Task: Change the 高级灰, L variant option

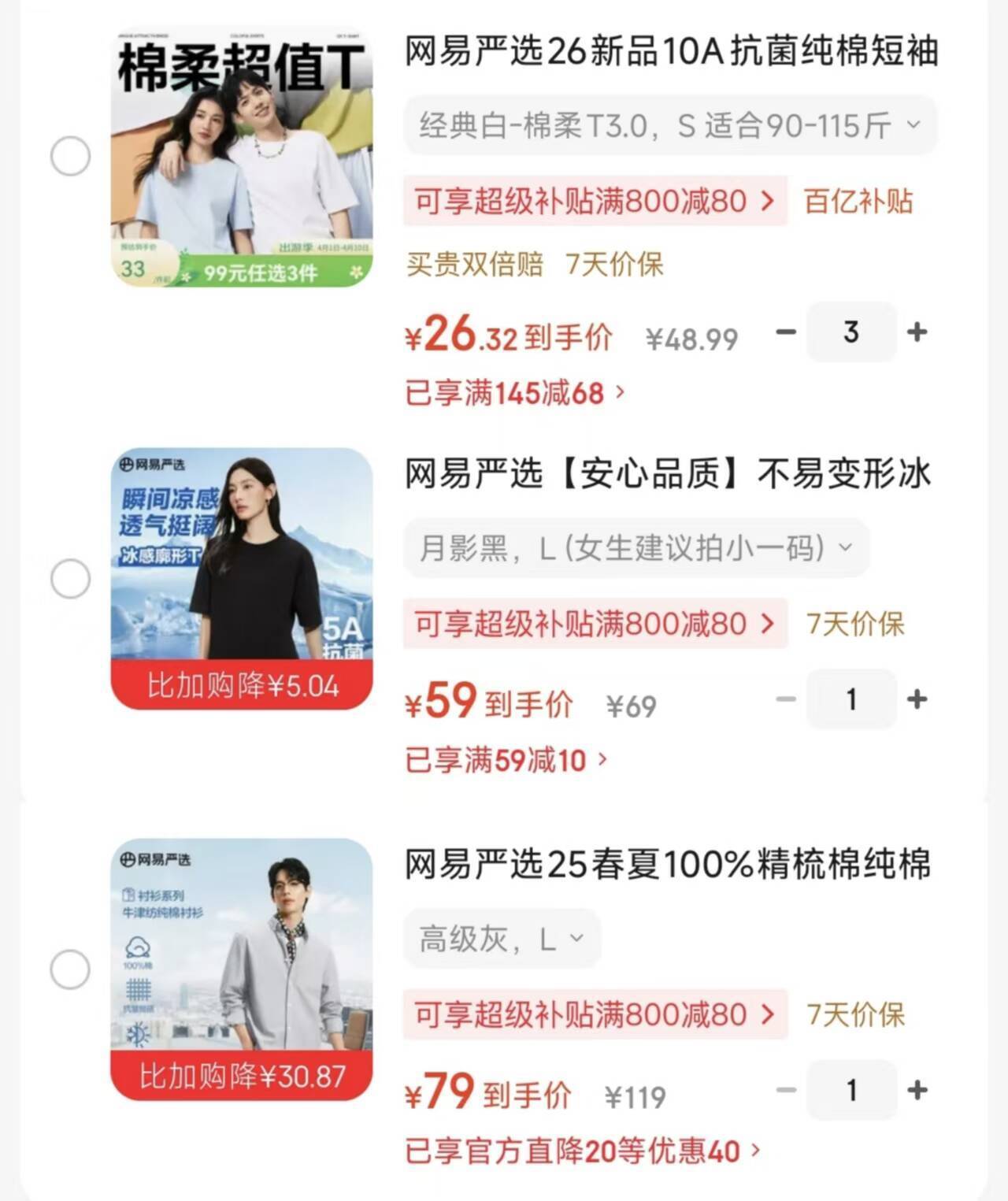Action: pos(502,938)
